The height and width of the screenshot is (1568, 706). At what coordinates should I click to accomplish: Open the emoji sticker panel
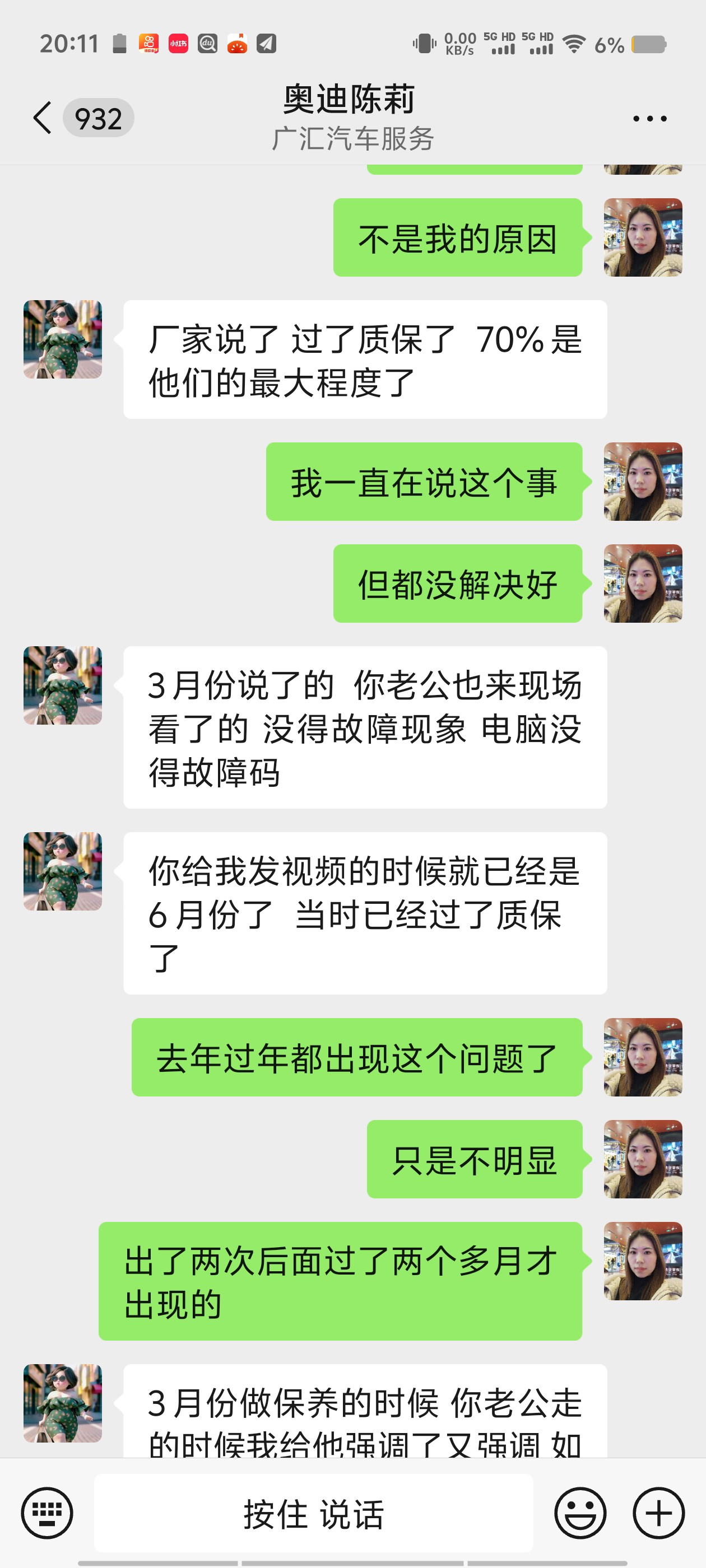click(x=580, y=1513)
